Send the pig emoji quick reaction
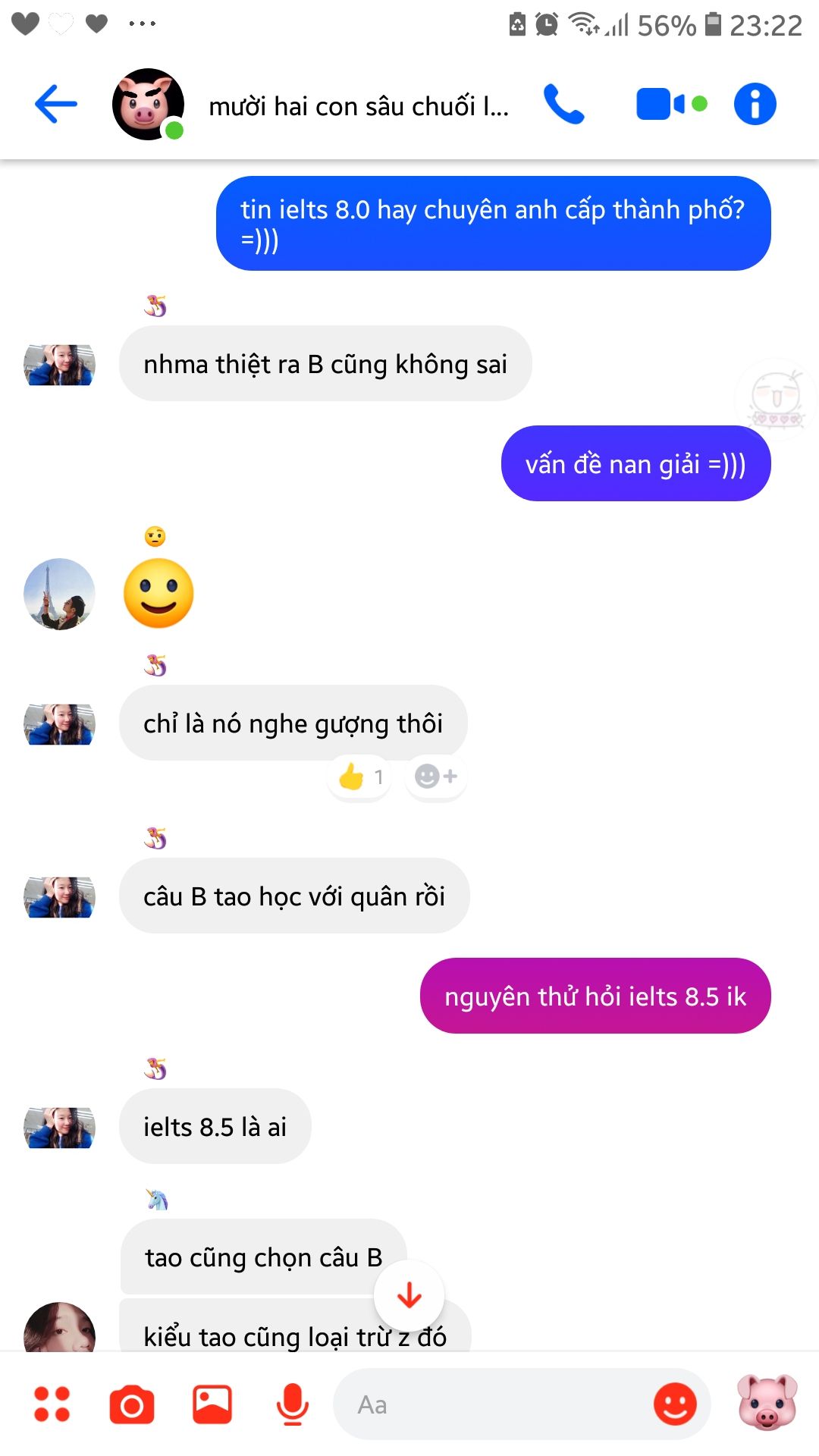Screen dimensions: 819x1456 pos(767,1403)
